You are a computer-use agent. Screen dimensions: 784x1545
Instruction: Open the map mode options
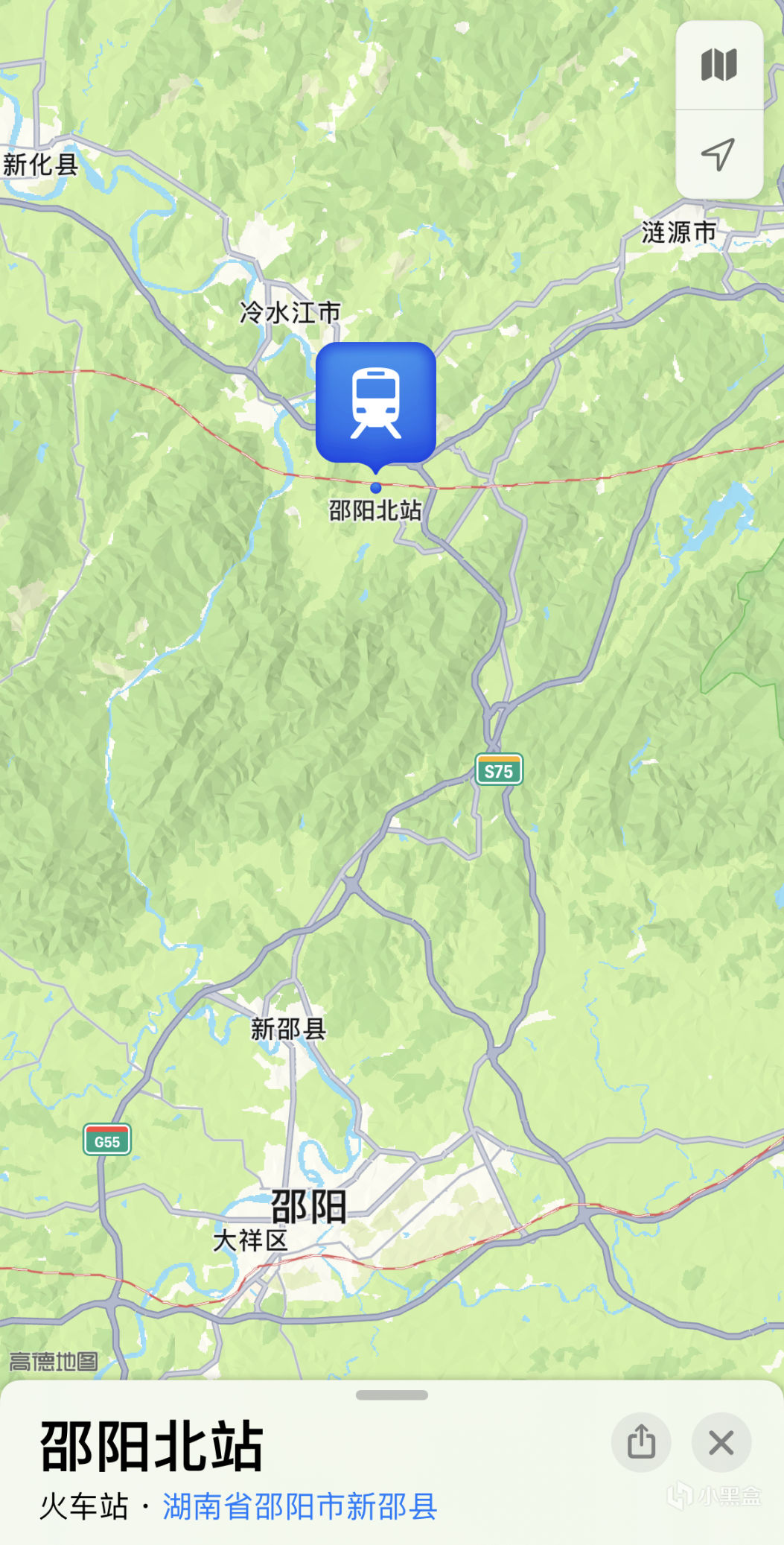[718, 66]
